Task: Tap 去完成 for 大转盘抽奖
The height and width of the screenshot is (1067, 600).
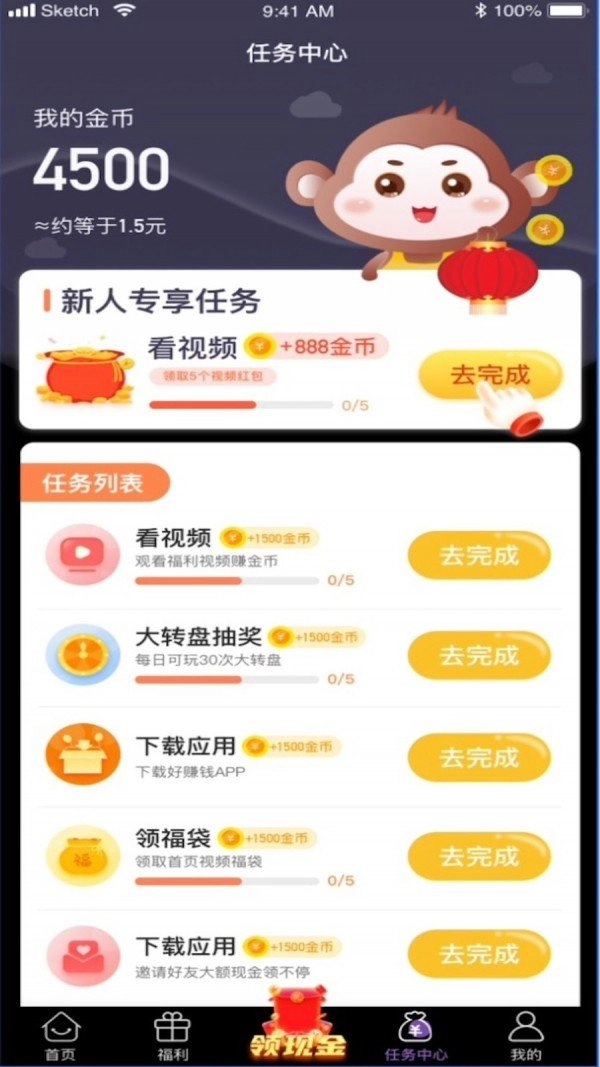Action: pos(479,656)
